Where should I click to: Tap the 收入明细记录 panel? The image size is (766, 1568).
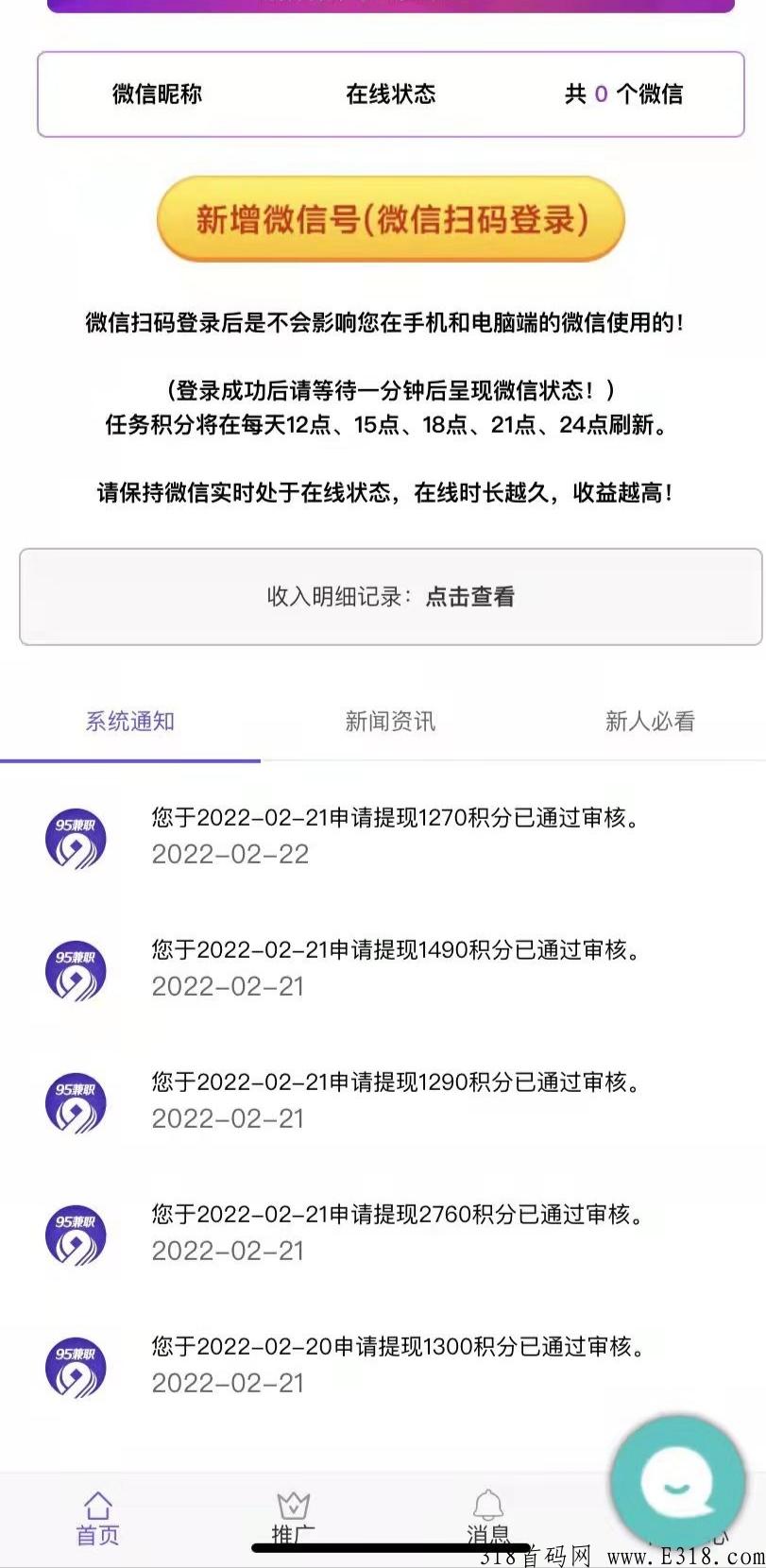coord(390,597)
